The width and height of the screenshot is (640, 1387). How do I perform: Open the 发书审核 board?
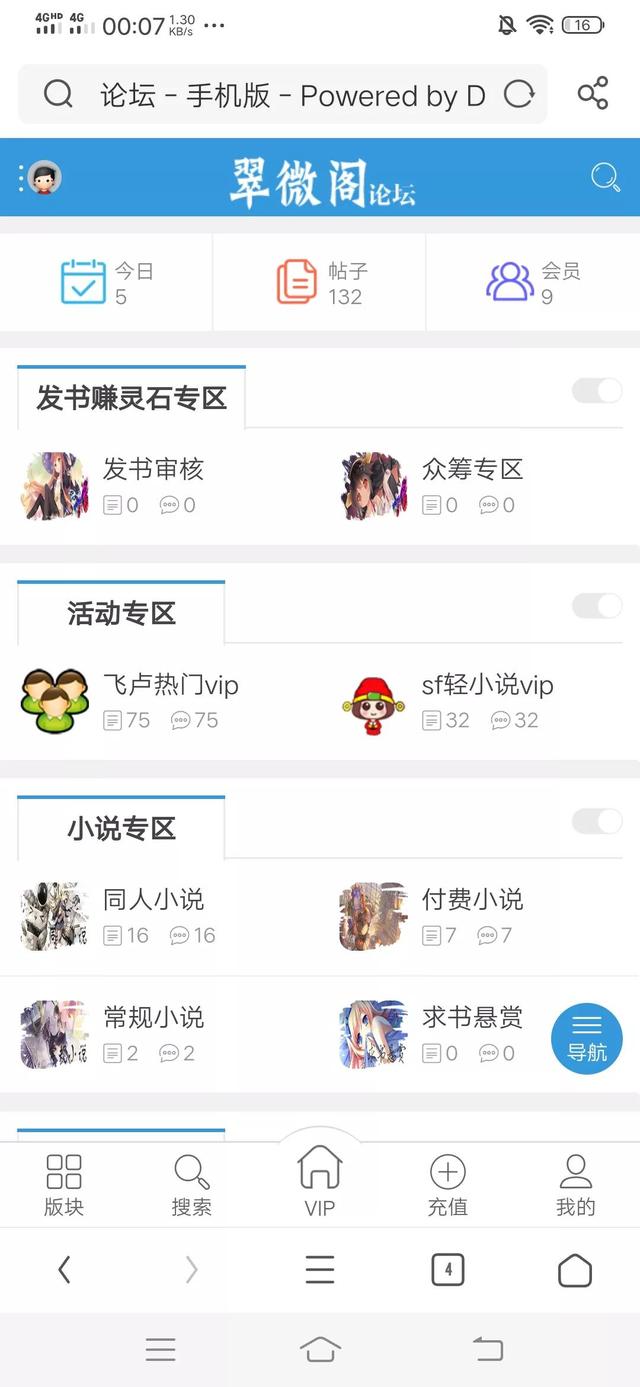click(152, 470)
